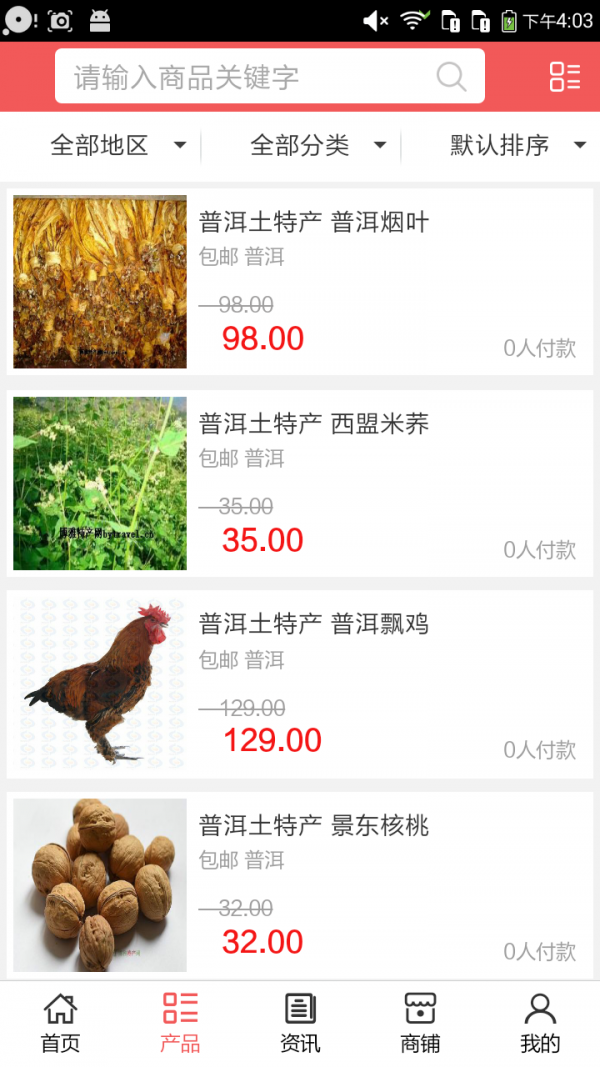Select the 产品 products tab
The width and height of the screenshot is (600, 1067).
point(180,1023)
